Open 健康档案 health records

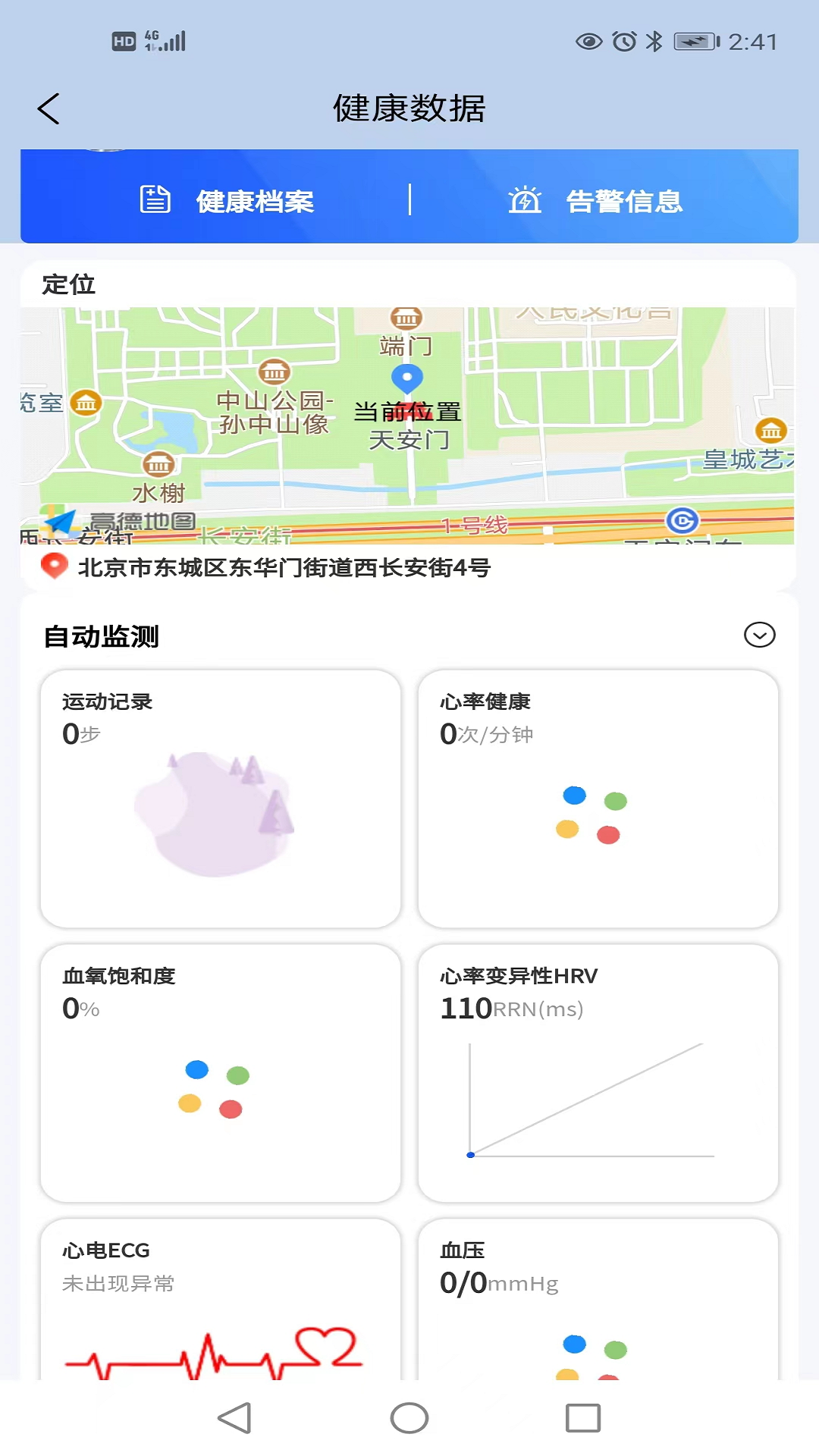tap(227, 201)
